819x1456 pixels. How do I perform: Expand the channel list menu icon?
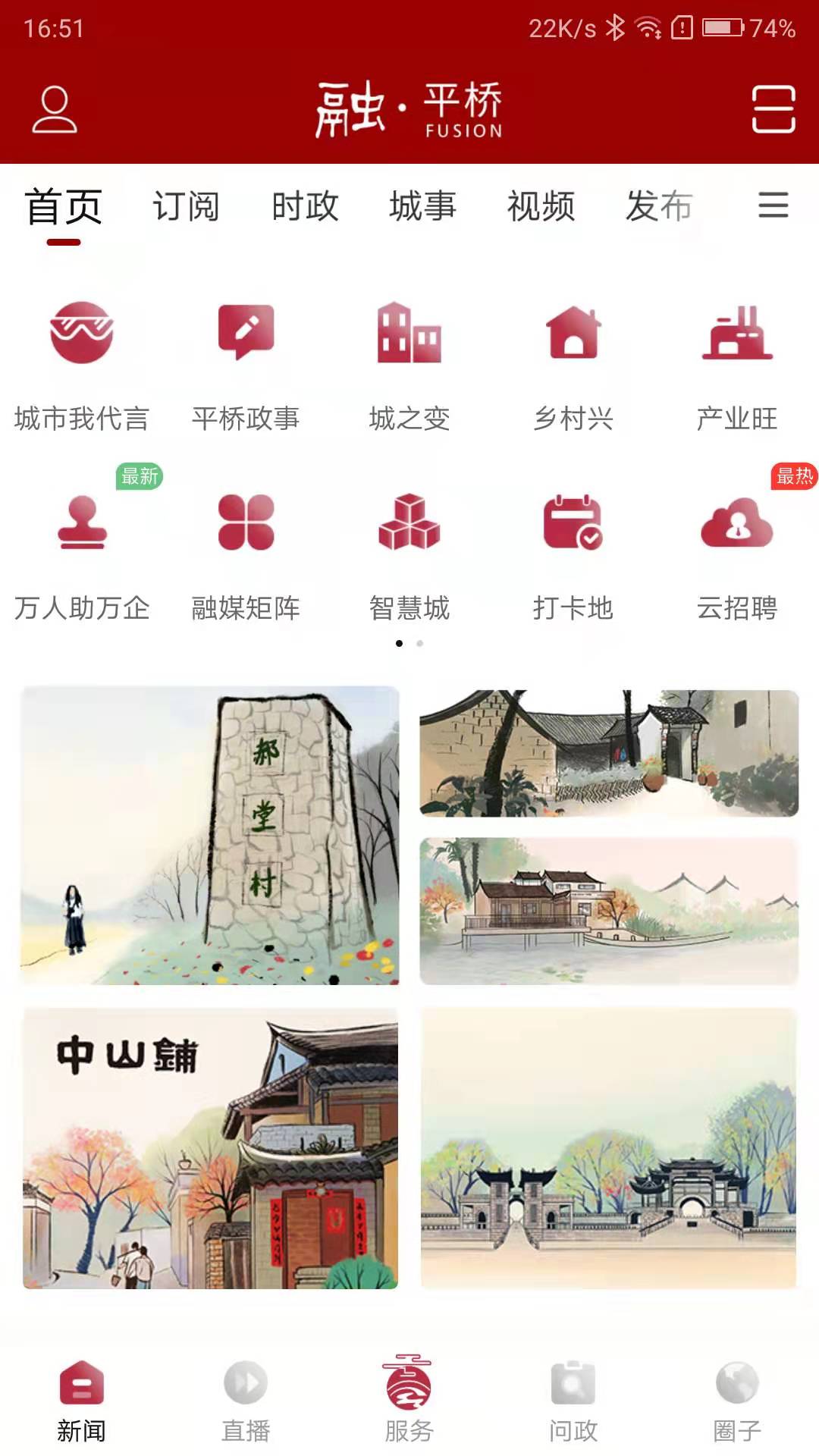coord(773,206)
